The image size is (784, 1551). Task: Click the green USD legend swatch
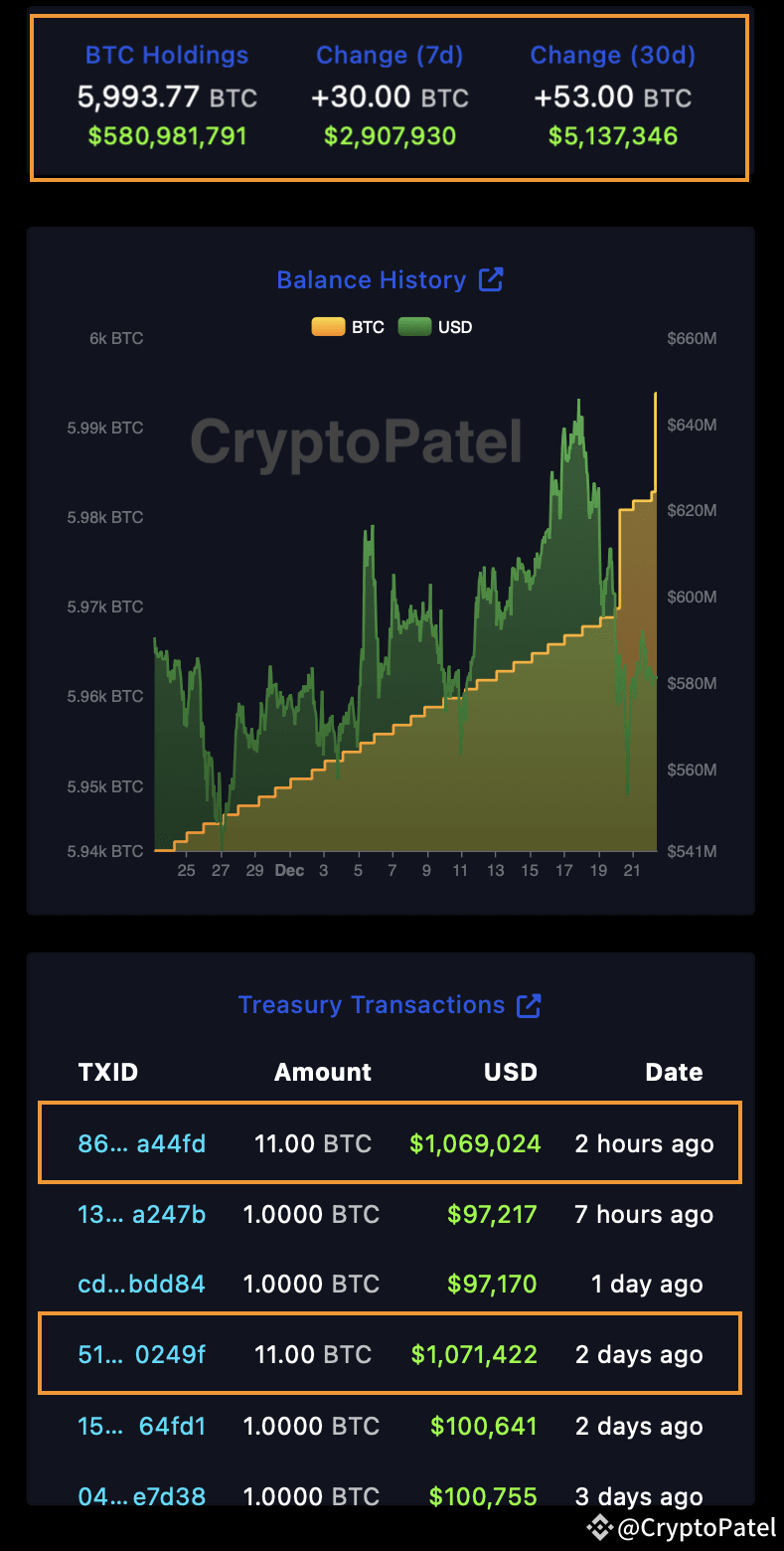click(x=414, y=326)
